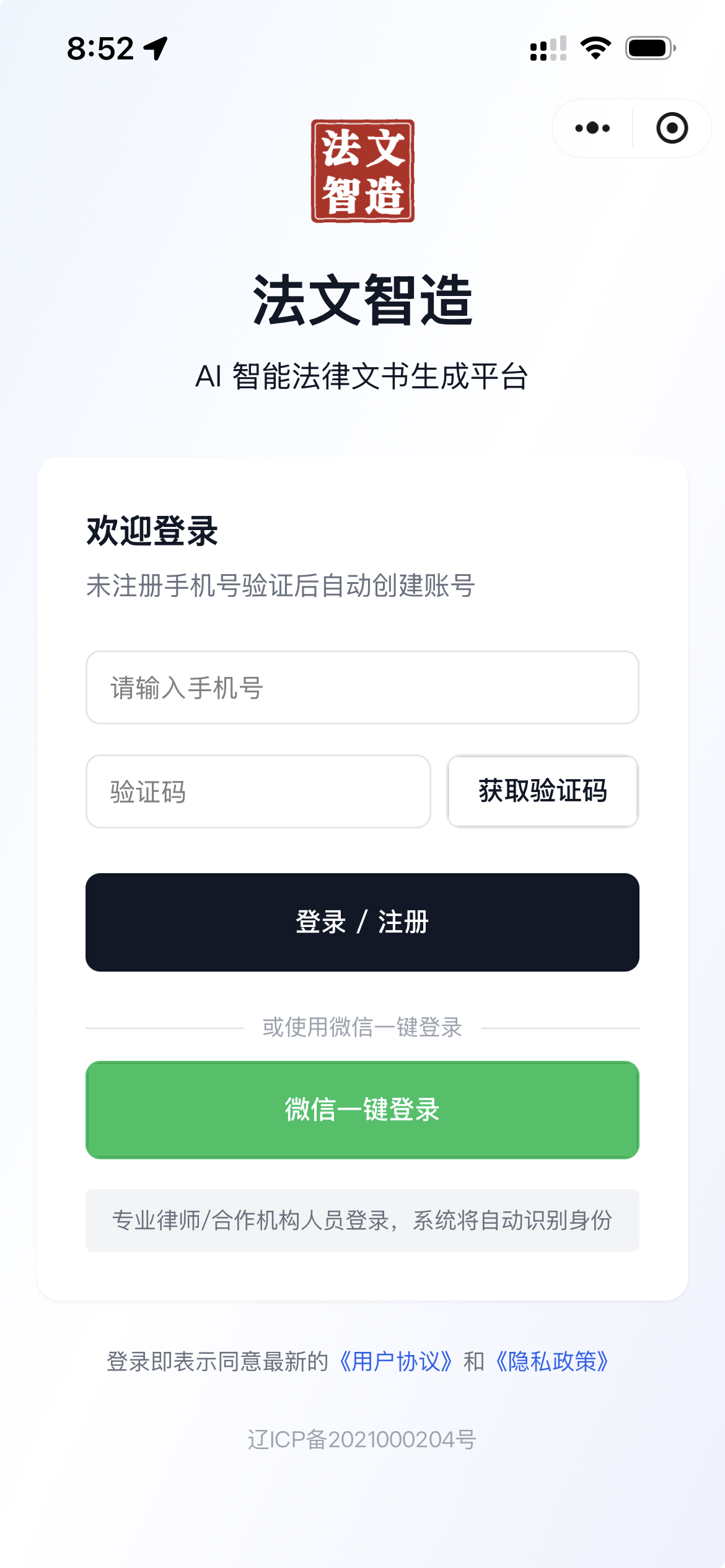This screenshot has width=725, height=1568.
Task: Tap the 请输入手机号 phone input field
Action: click(362, 687)
